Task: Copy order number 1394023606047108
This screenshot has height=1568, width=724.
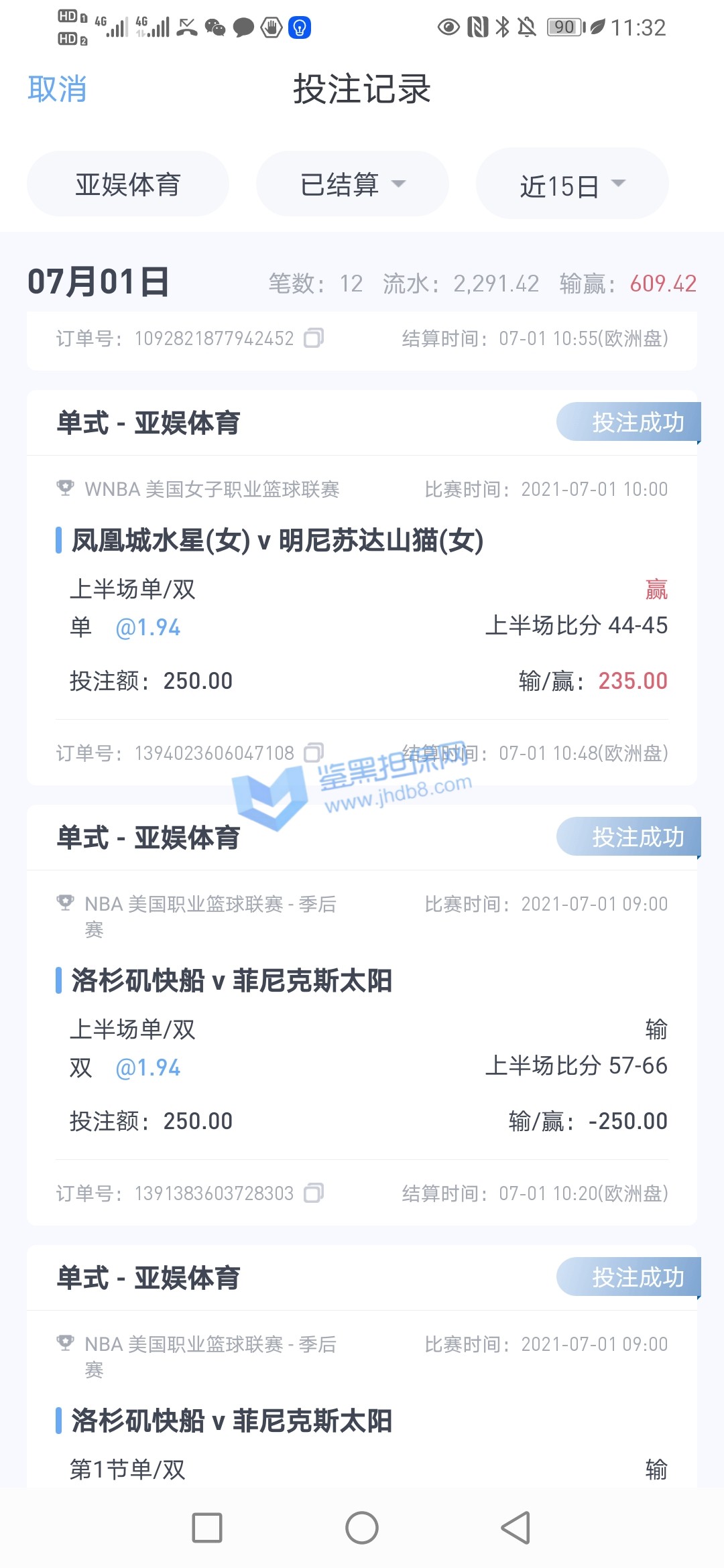Action: tap(313, 753)
